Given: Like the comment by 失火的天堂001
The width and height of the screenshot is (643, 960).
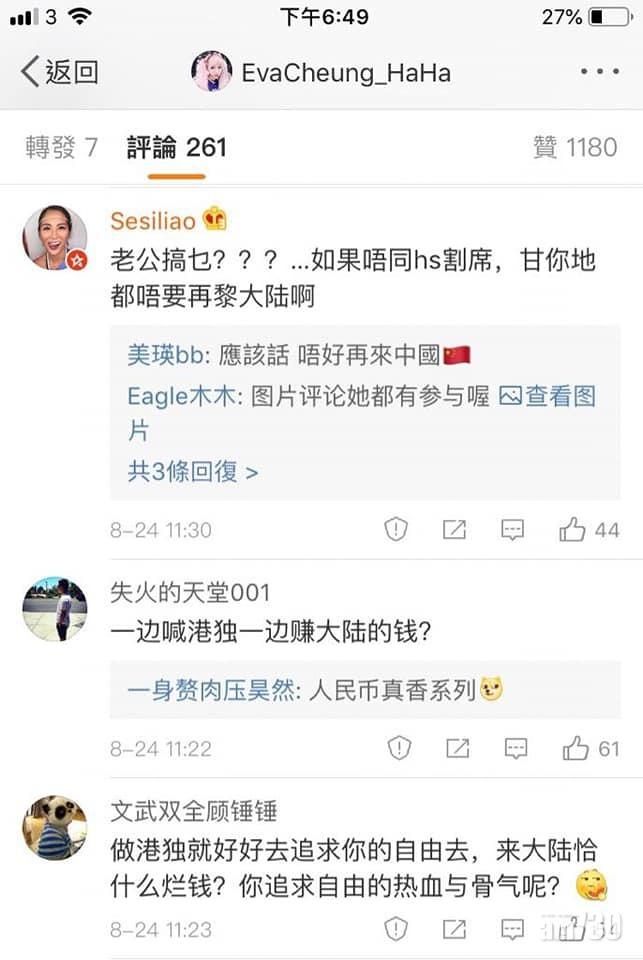Looking at the screenshot, I should 590,747.
